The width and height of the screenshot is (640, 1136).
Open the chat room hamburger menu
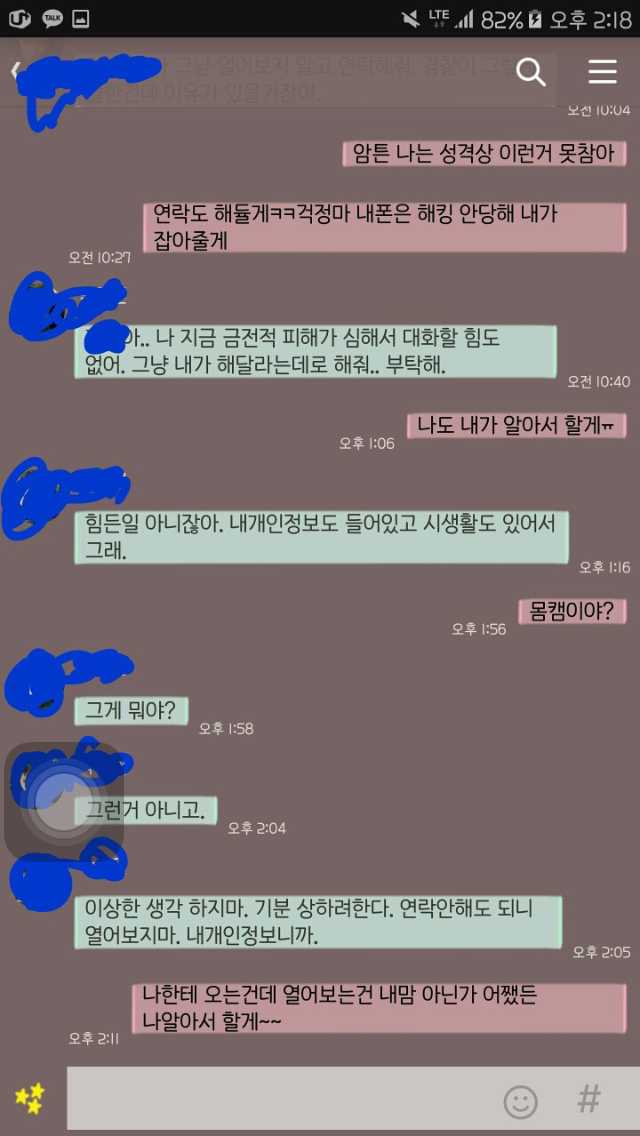coord(602,71)
